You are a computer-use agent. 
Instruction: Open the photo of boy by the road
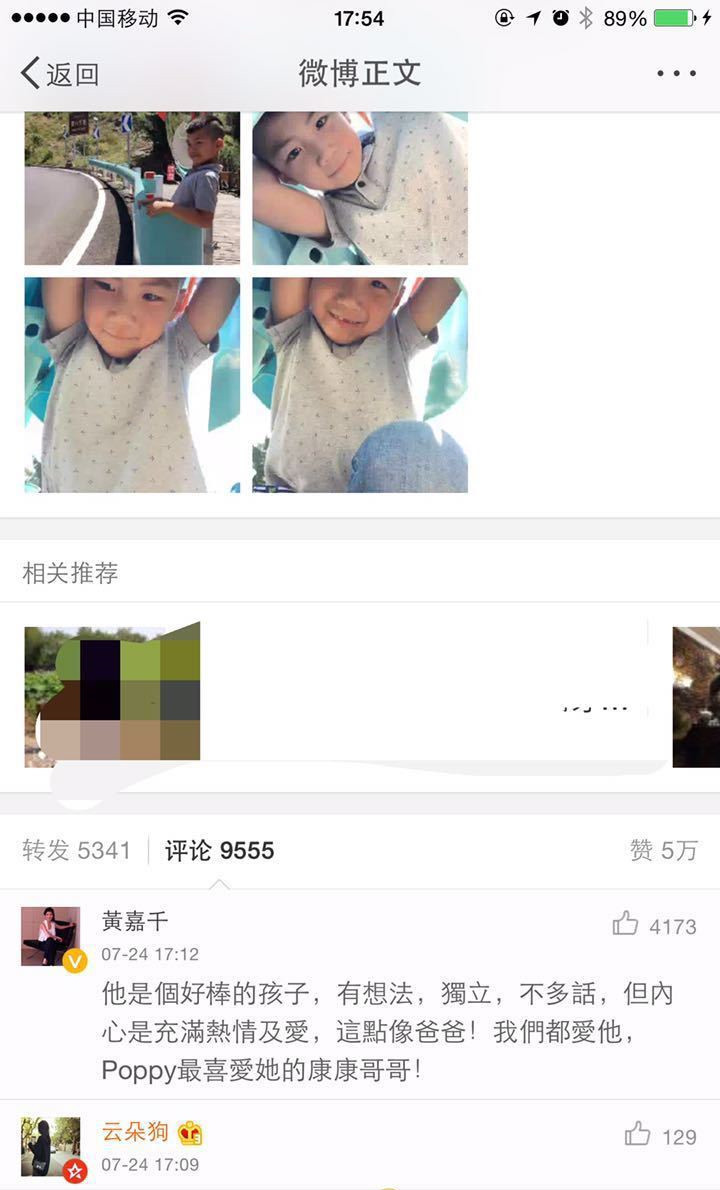132,188
